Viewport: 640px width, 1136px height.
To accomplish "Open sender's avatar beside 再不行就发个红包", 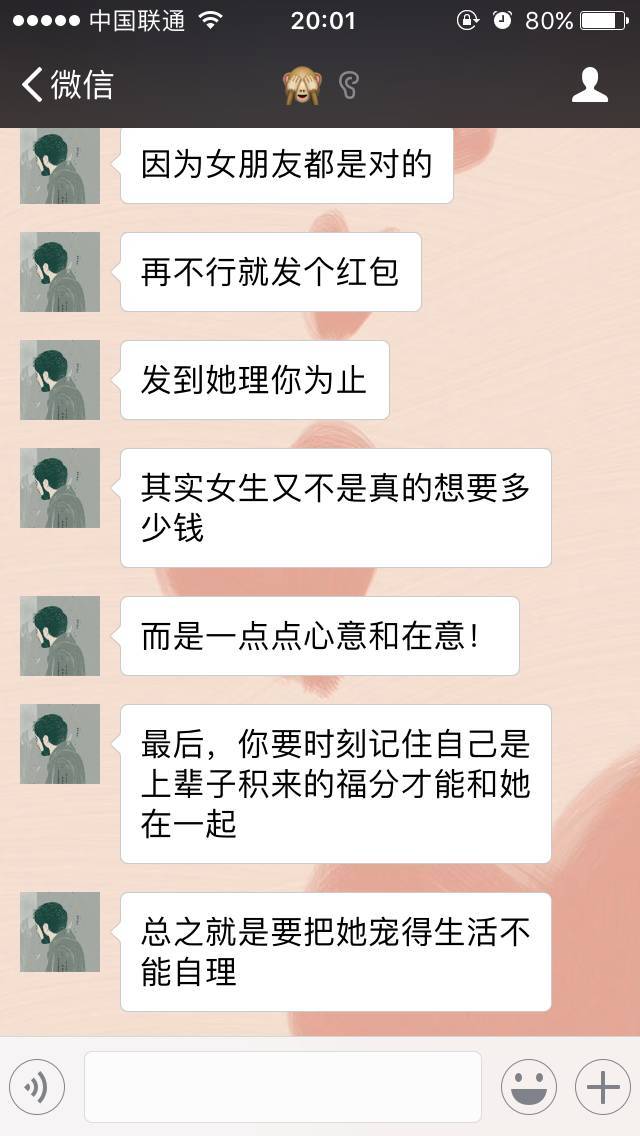I will [60, 272].
